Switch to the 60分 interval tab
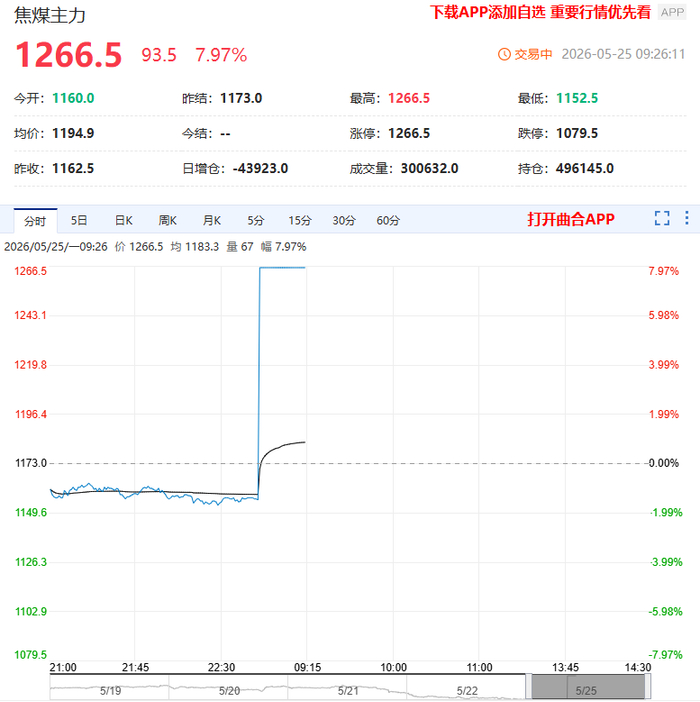Viewport: 700px width, 702px height. (x=388, y=220)
